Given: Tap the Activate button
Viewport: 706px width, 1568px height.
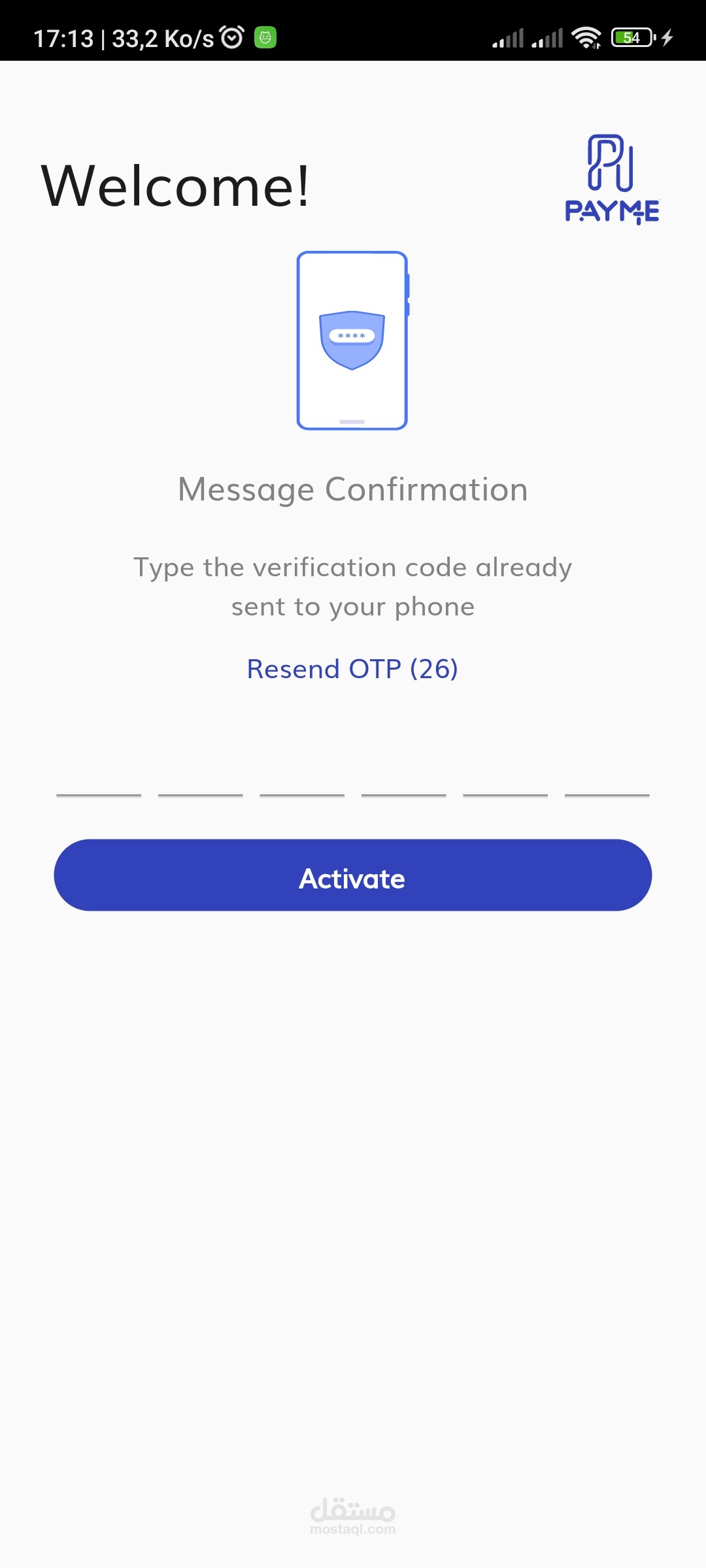Looking at the screenshot, I should 352,875.
